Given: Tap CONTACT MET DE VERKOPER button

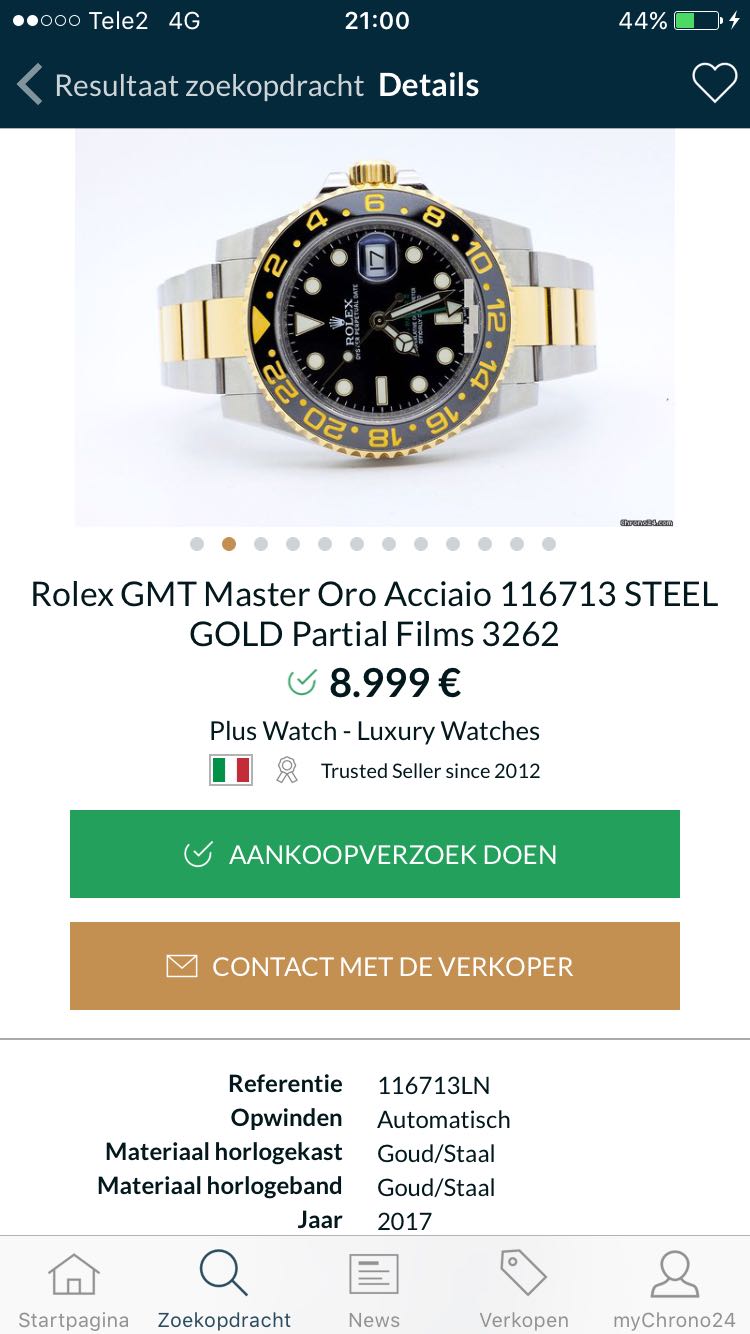Looking at the screenshot, I should pos(375,966).
